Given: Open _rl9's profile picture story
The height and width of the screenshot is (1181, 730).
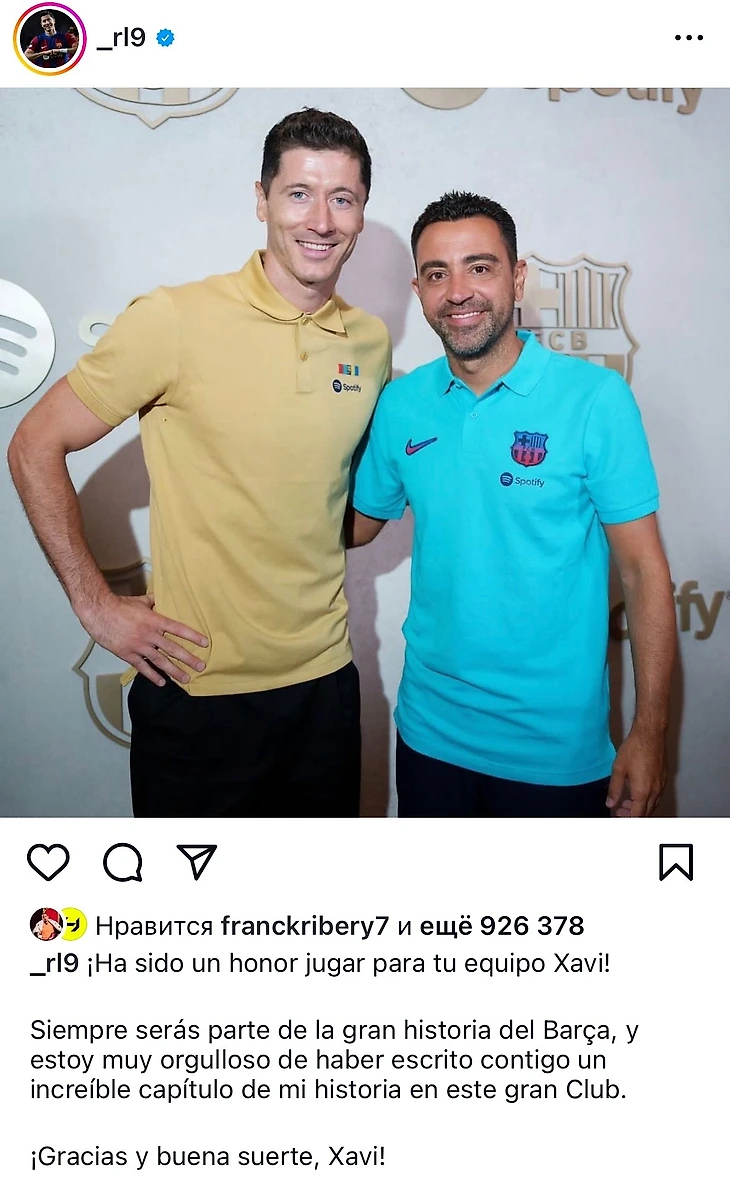Looking at the screenshot, I should pyautogui.click(x=50, y=39).
